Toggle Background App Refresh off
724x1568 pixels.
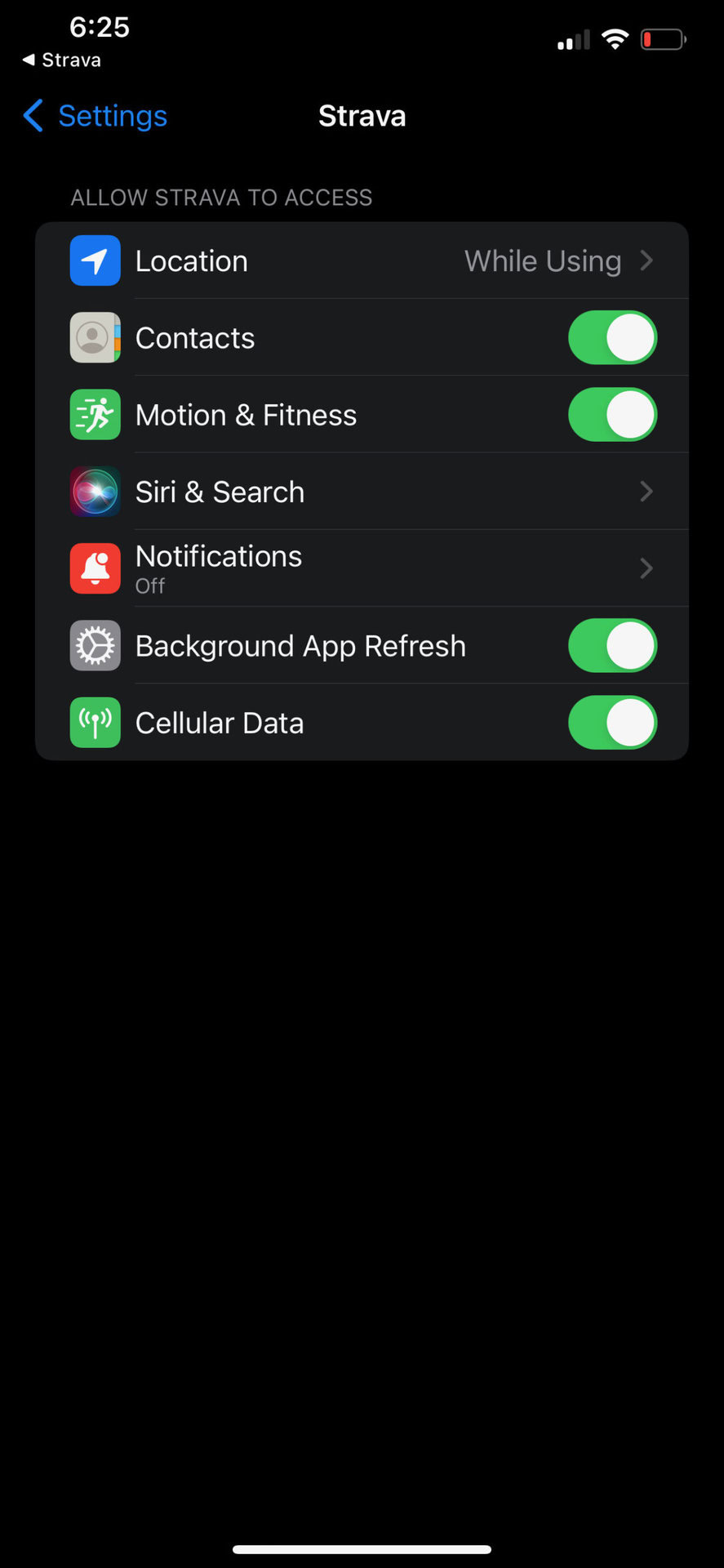pos(611,646)
